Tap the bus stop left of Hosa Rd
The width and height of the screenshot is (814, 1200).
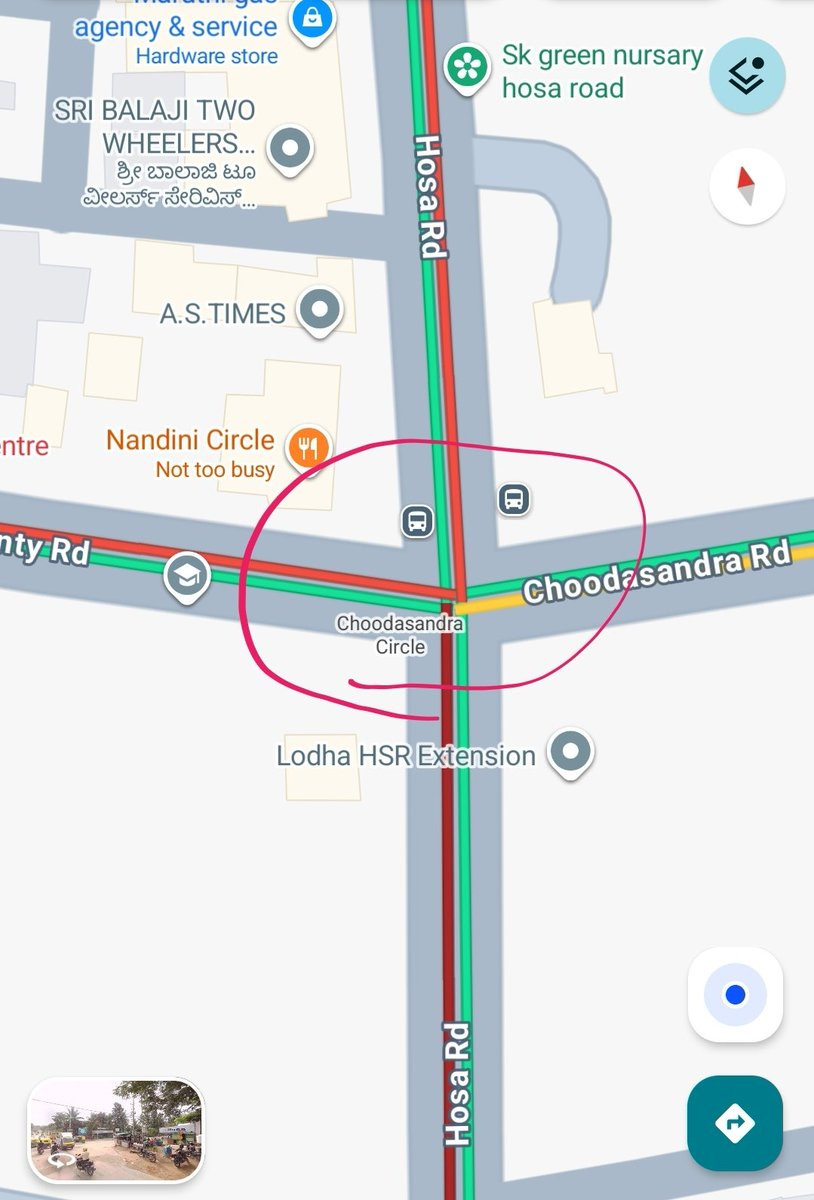[417, 520]
